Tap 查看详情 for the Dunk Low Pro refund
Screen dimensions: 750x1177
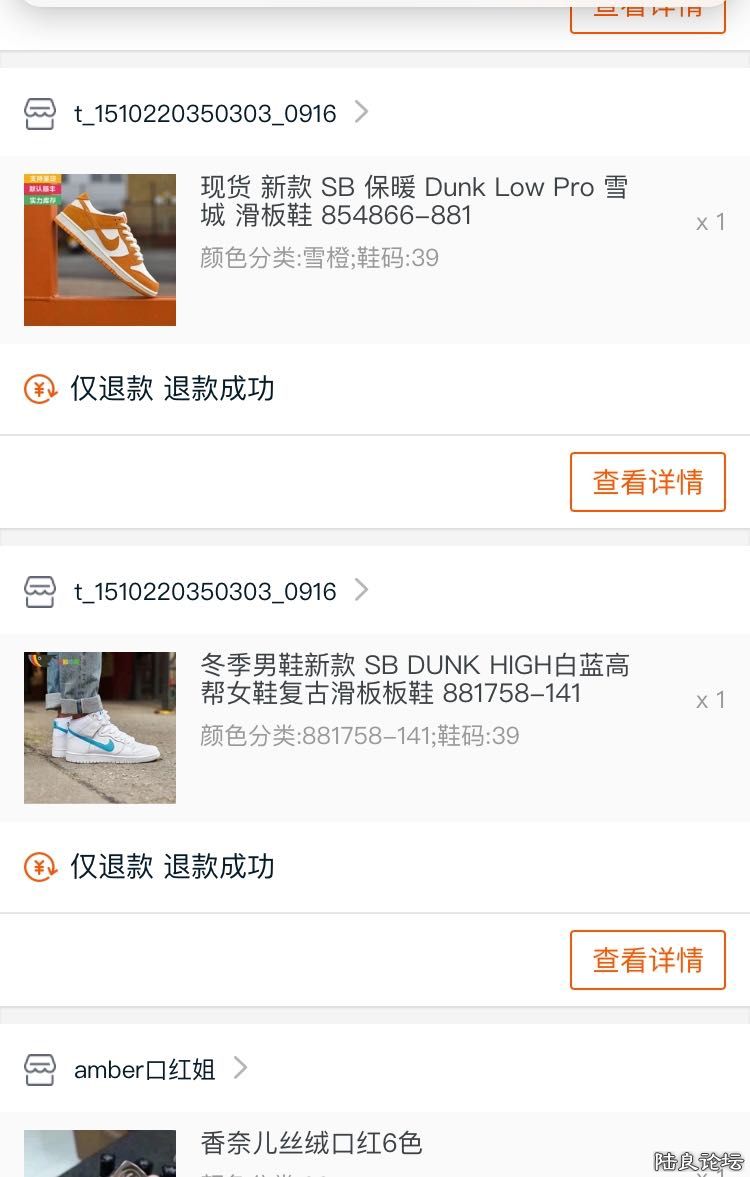pyautogui.click(x=647, y=482)
